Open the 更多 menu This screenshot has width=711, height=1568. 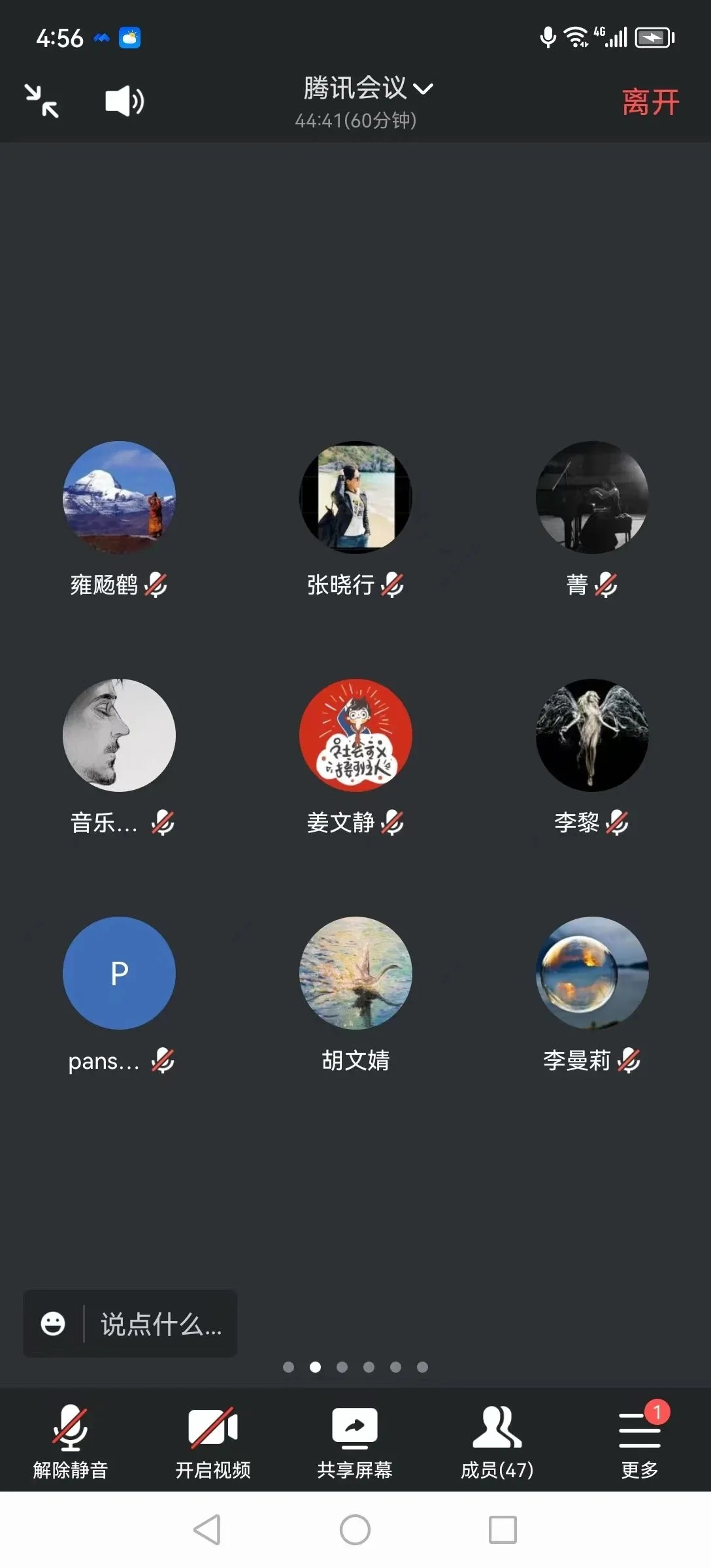pos(639,1442)
